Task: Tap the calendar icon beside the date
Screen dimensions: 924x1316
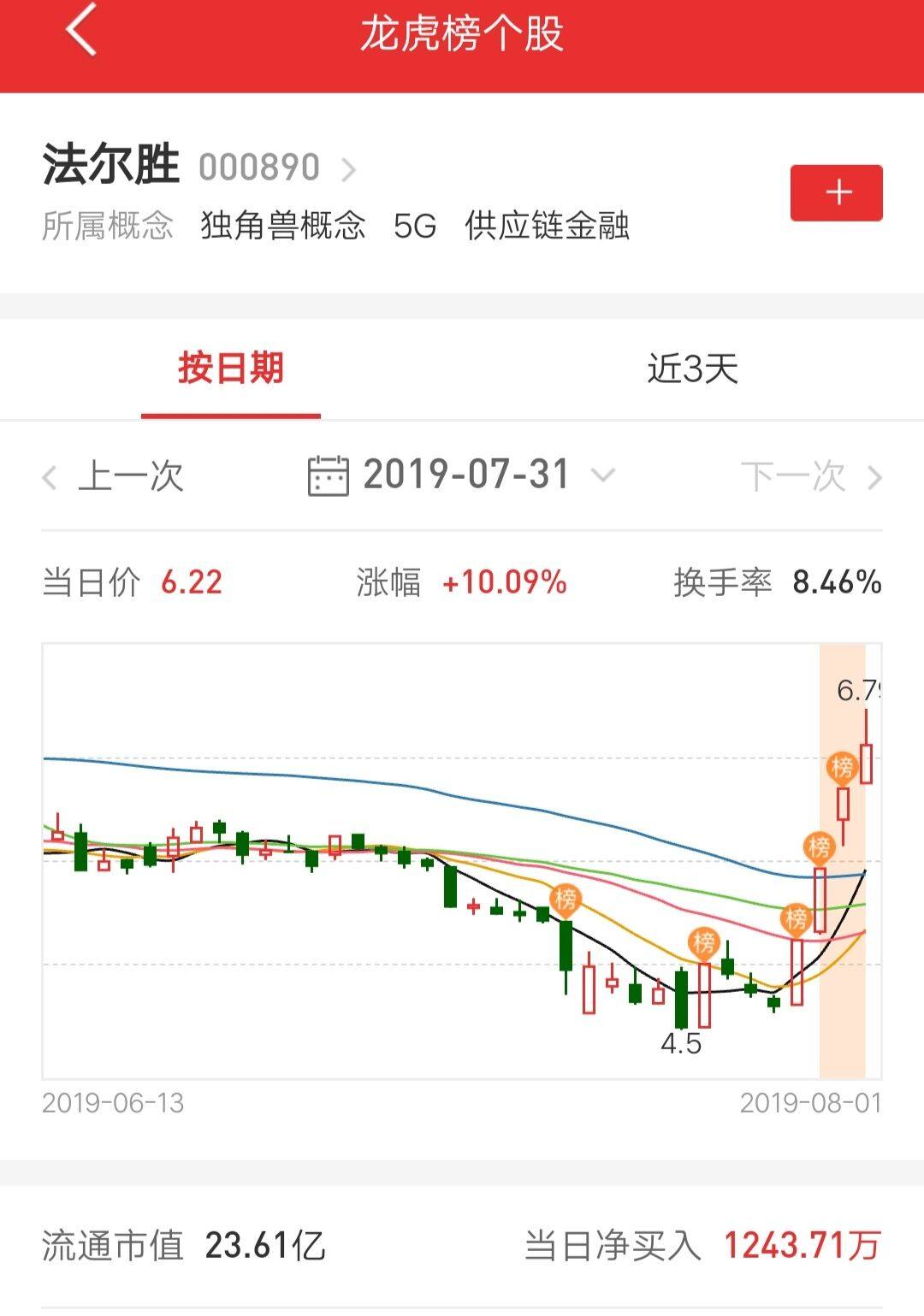Action: (328, 477)
